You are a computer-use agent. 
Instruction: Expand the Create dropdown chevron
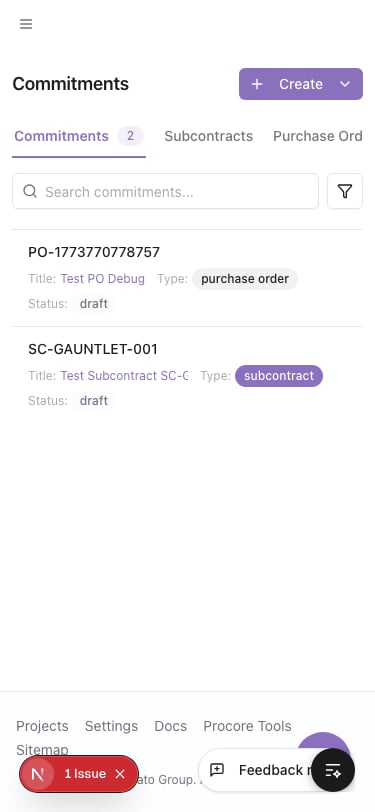point(345,84)
